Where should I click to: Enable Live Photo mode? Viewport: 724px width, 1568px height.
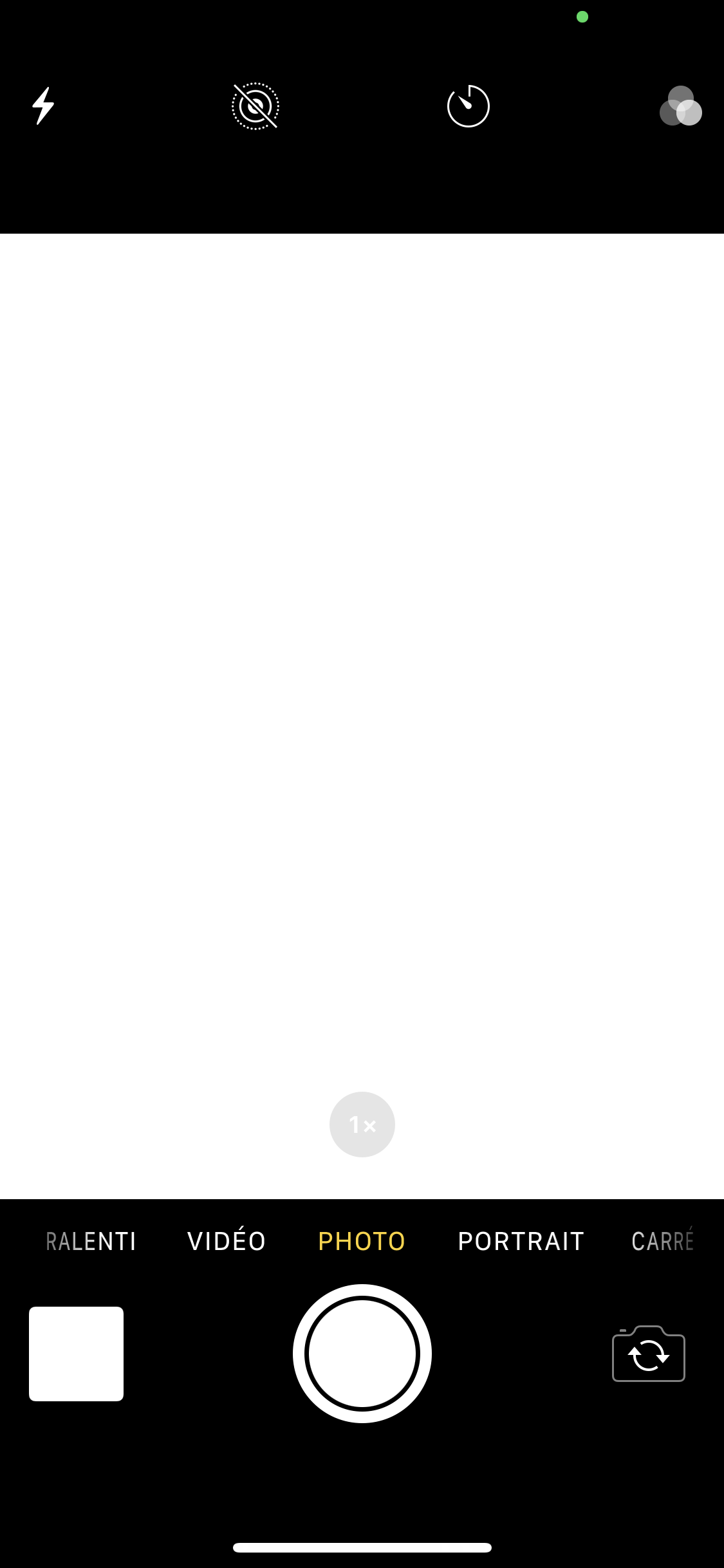(255, 106)
